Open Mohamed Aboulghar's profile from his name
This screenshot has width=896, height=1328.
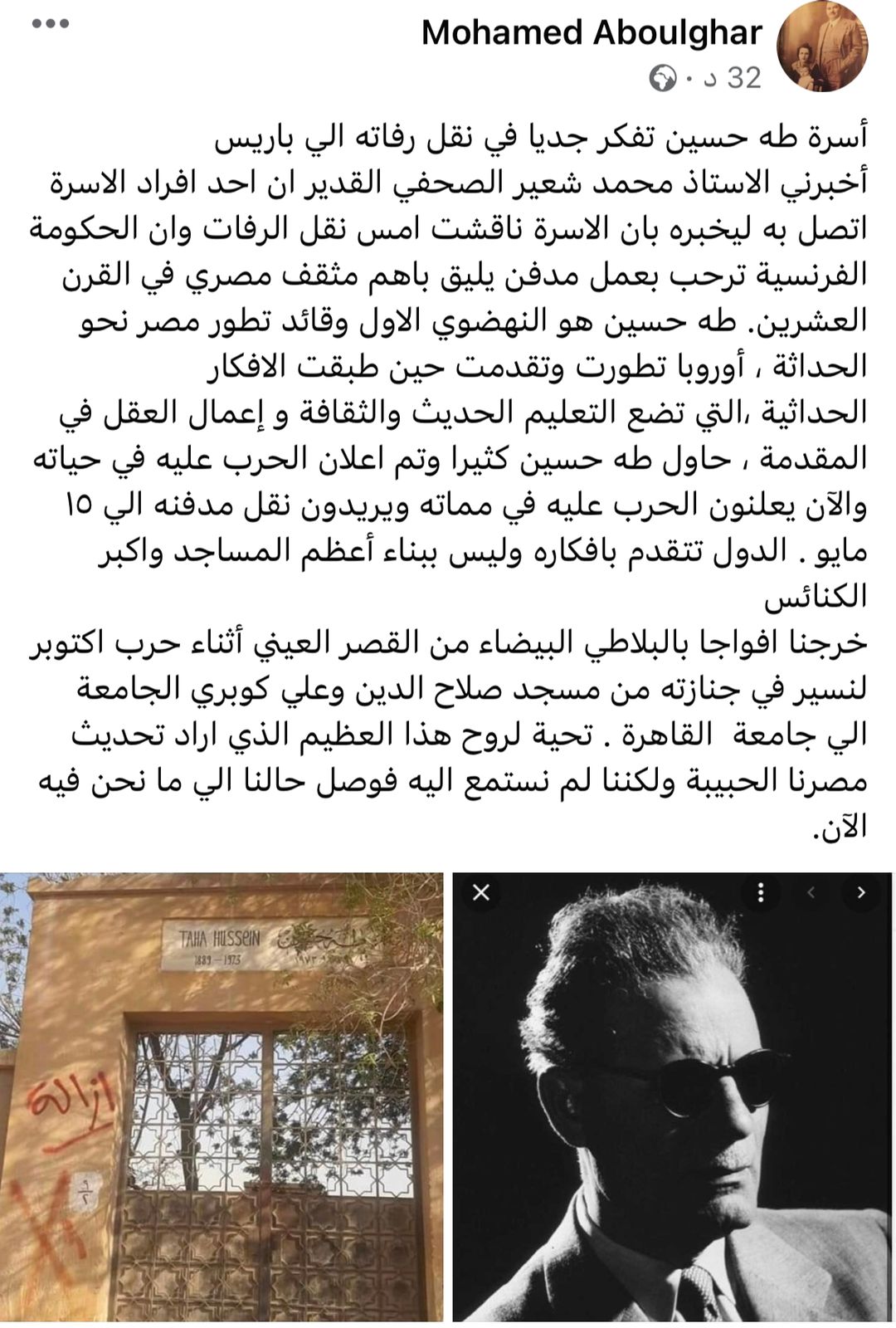coord(592,33)
